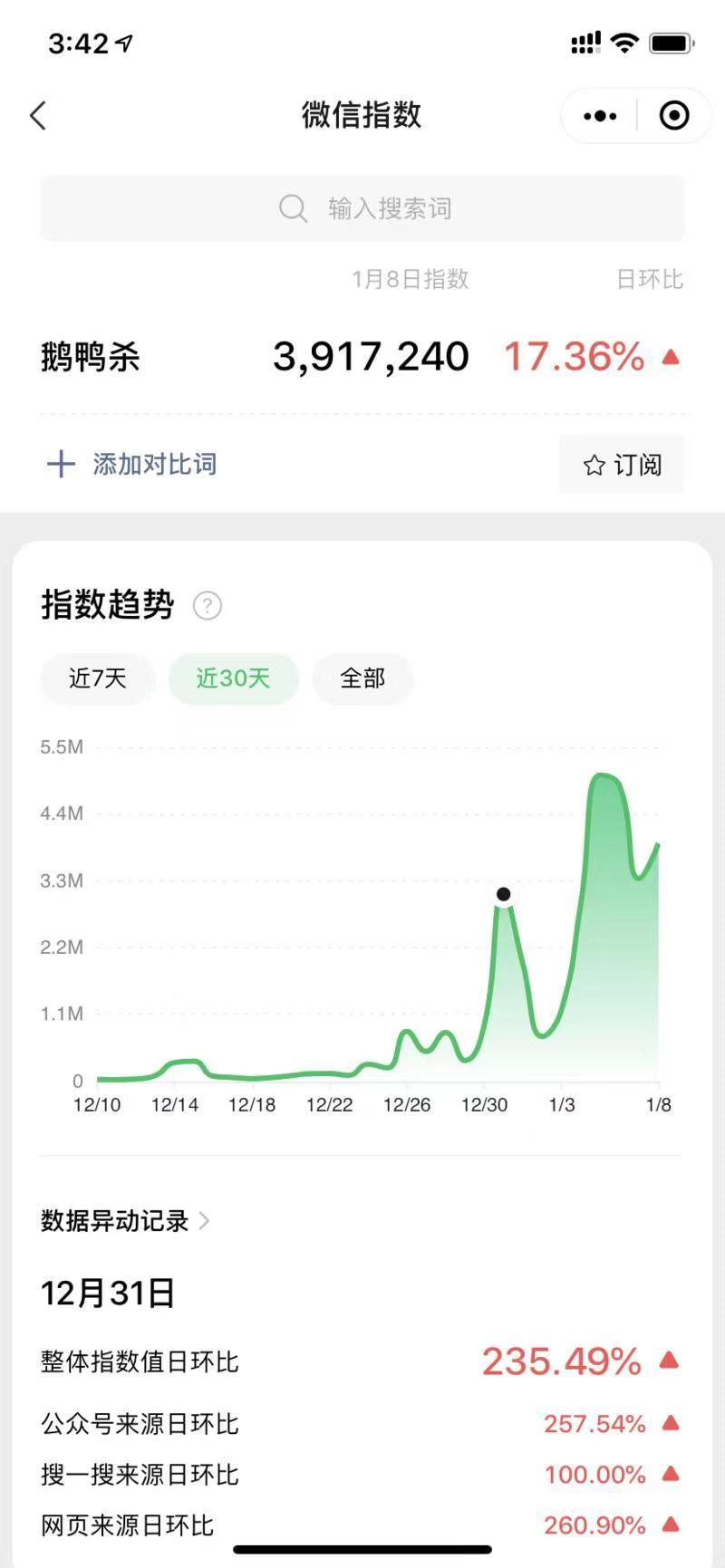Close the mini program via circle icon
Screen dimensions: 725x1568
674,116
